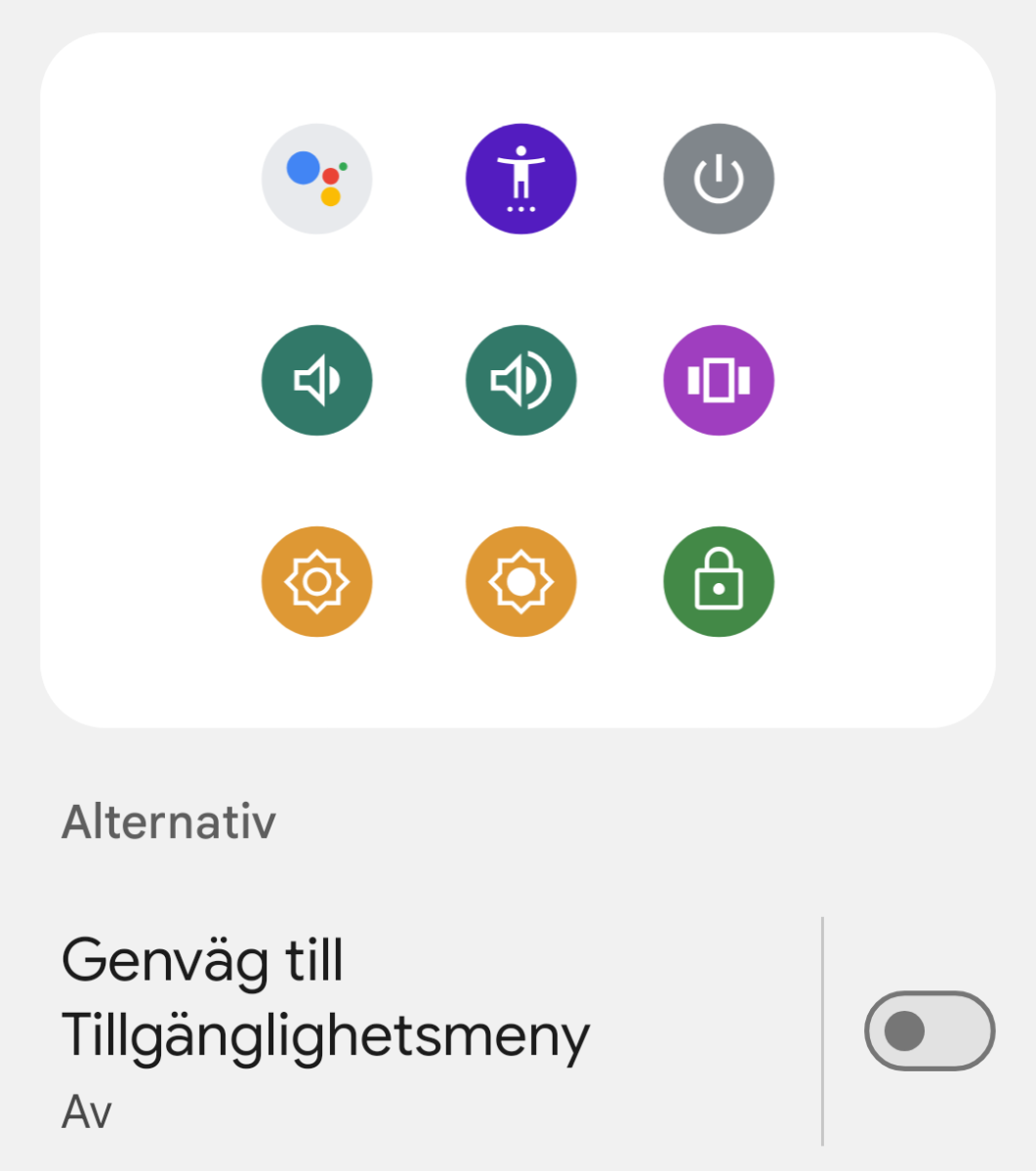The image size is (1036, 1171).
Task: Decrease brightness with the dimmer brightness icon
Action: 316,581
